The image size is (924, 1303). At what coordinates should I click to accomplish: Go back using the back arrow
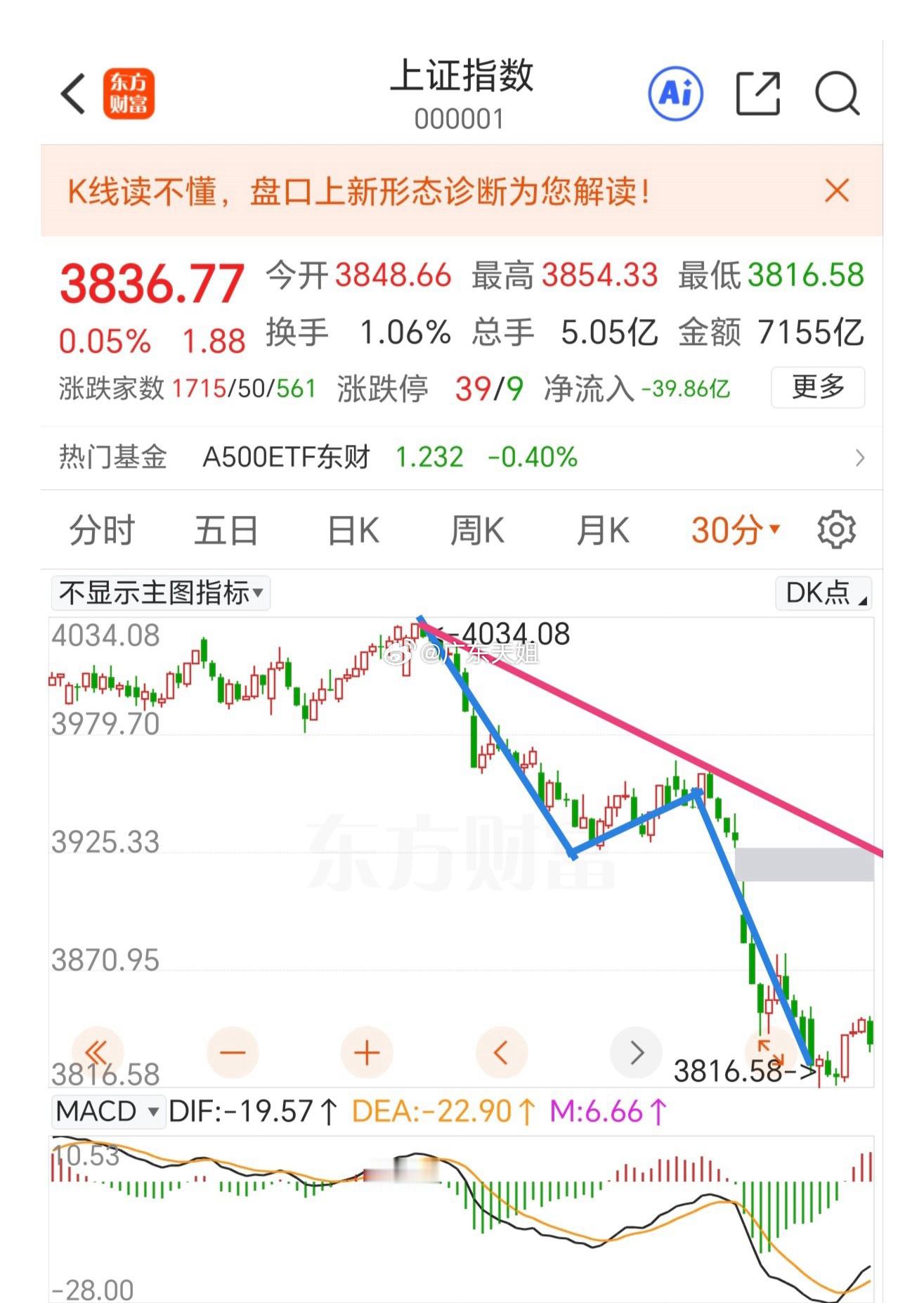click(72, 93)
